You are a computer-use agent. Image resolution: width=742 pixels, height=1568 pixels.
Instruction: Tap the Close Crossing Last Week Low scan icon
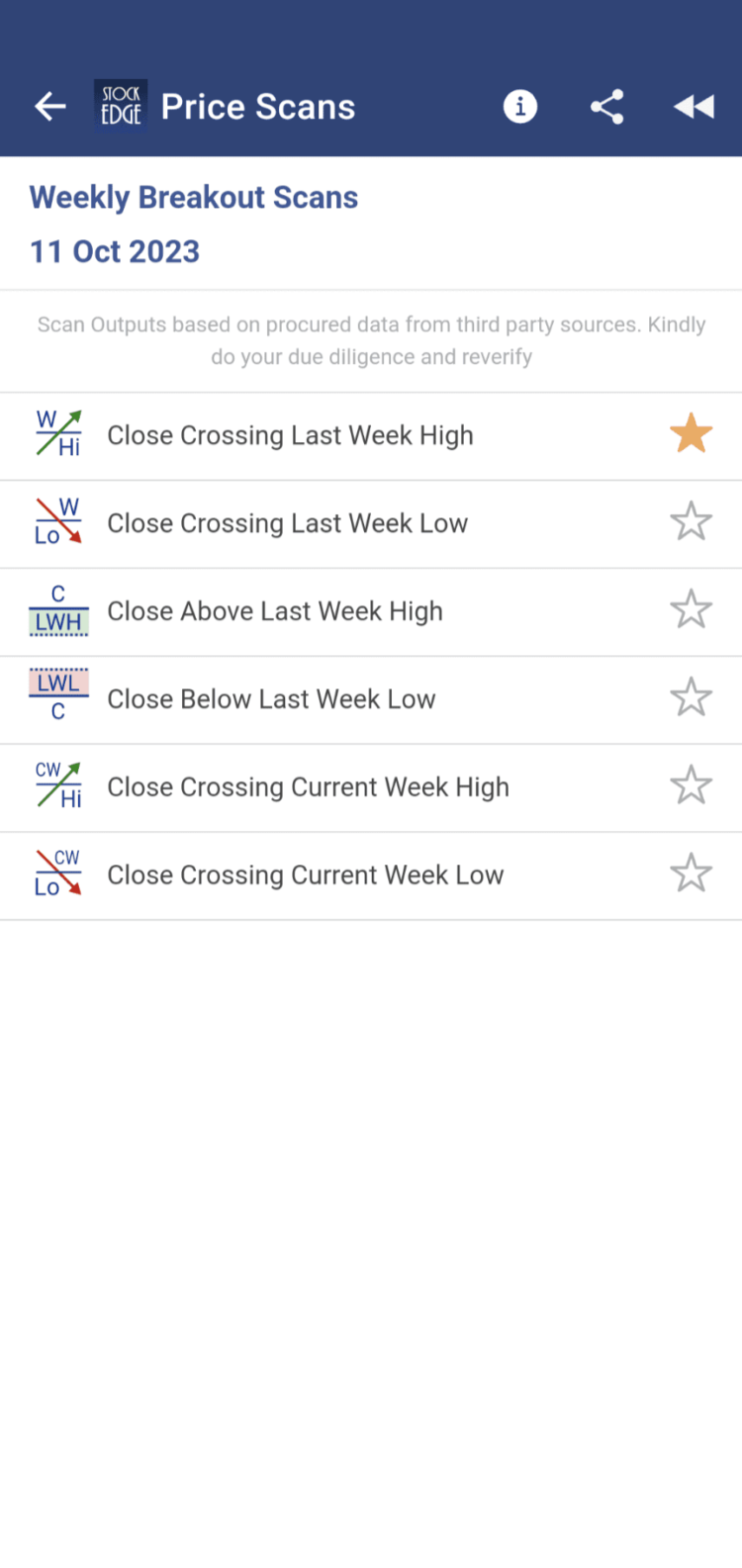click(57, 521)
